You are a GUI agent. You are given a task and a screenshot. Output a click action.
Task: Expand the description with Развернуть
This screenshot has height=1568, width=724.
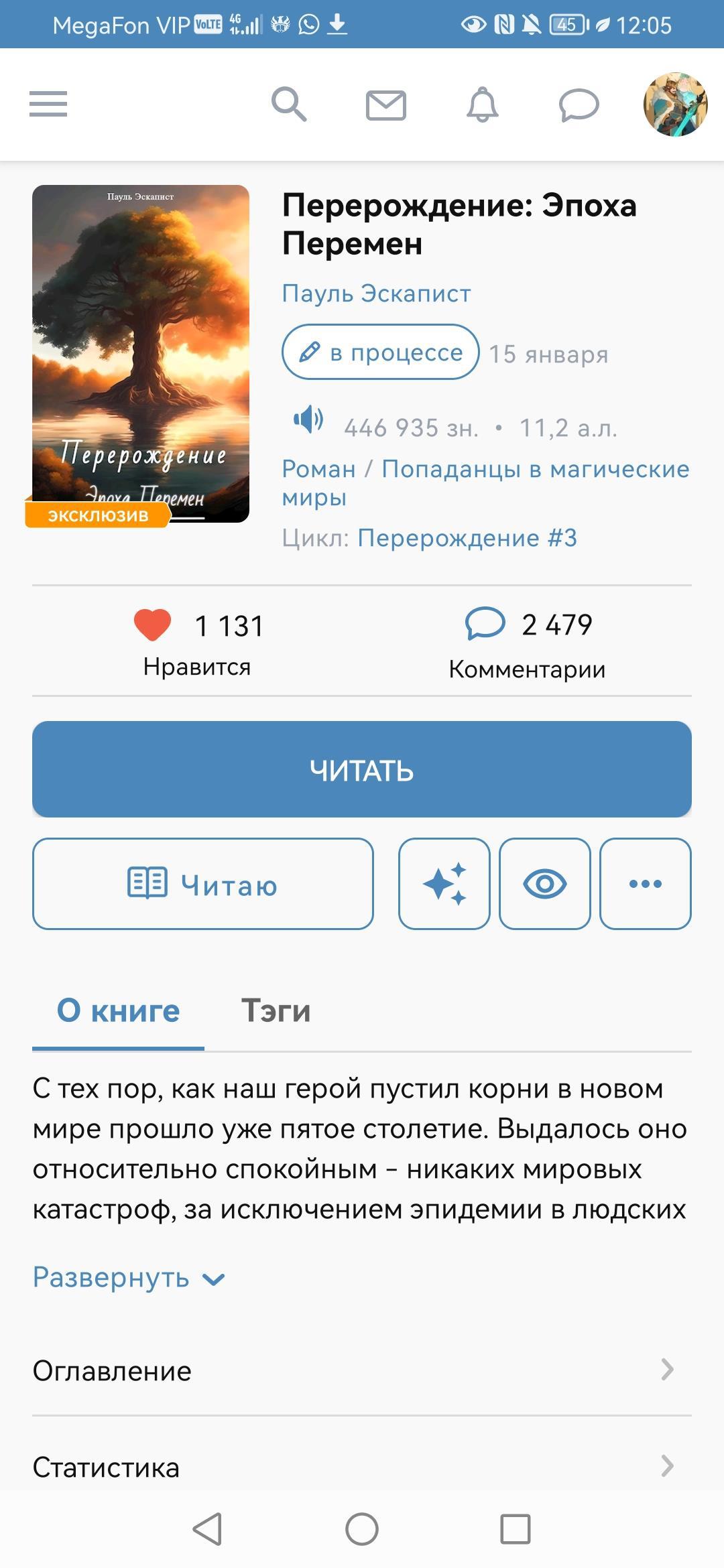point(129,1277)
